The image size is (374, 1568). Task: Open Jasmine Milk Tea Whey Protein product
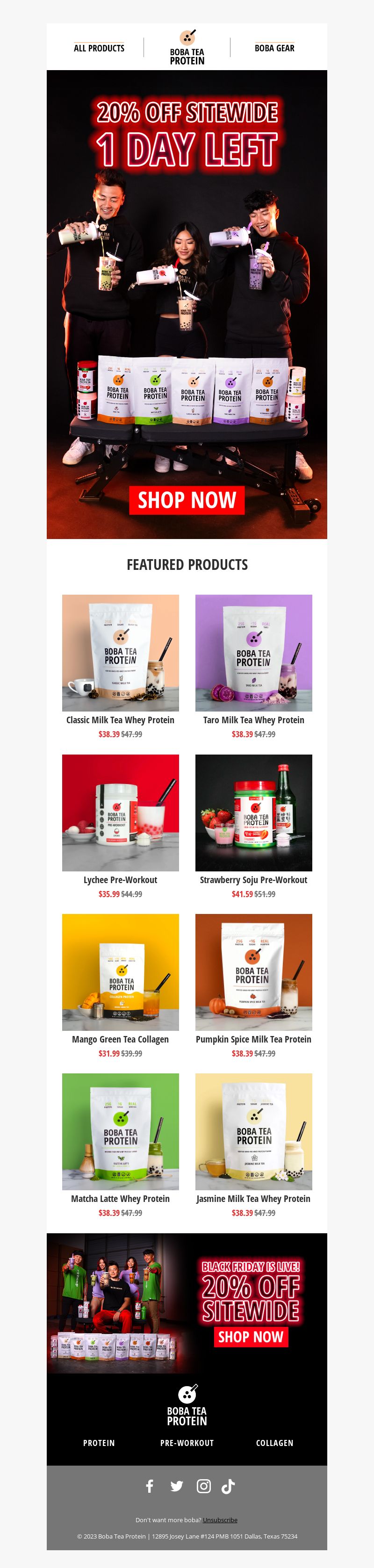click(253, 1131)
